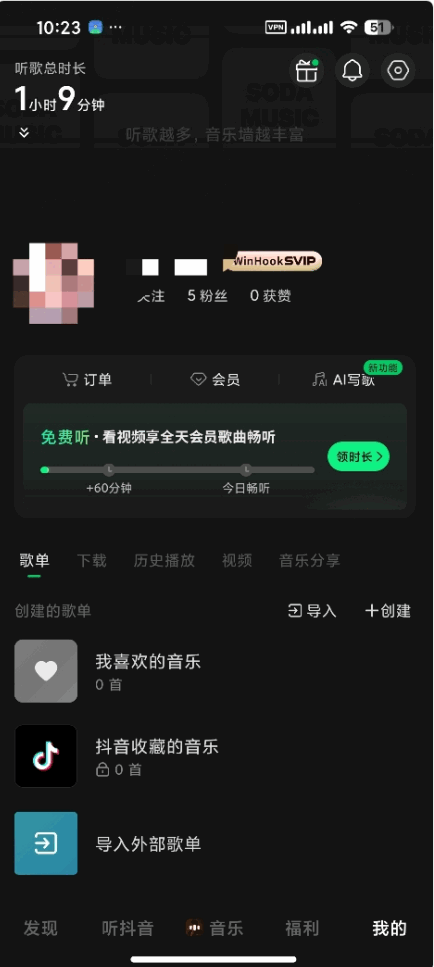Screen dimensions: 434x967
Task: Open the settings hexagon icon
Action: click(398, 70)
